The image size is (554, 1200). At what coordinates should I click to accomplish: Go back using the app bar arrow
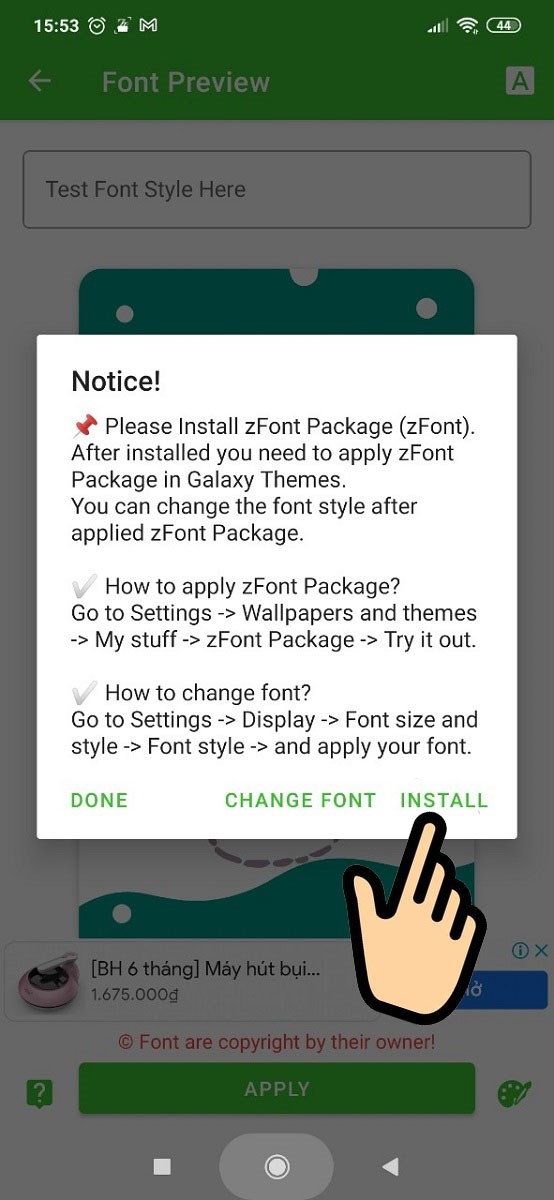coord(39,81)
